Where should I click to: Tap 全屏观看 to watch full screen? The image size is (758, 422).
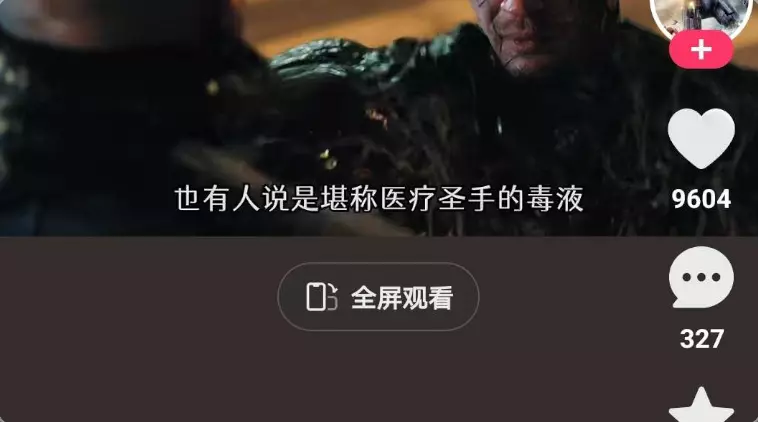pyautogui.click(x=378, y=297)
